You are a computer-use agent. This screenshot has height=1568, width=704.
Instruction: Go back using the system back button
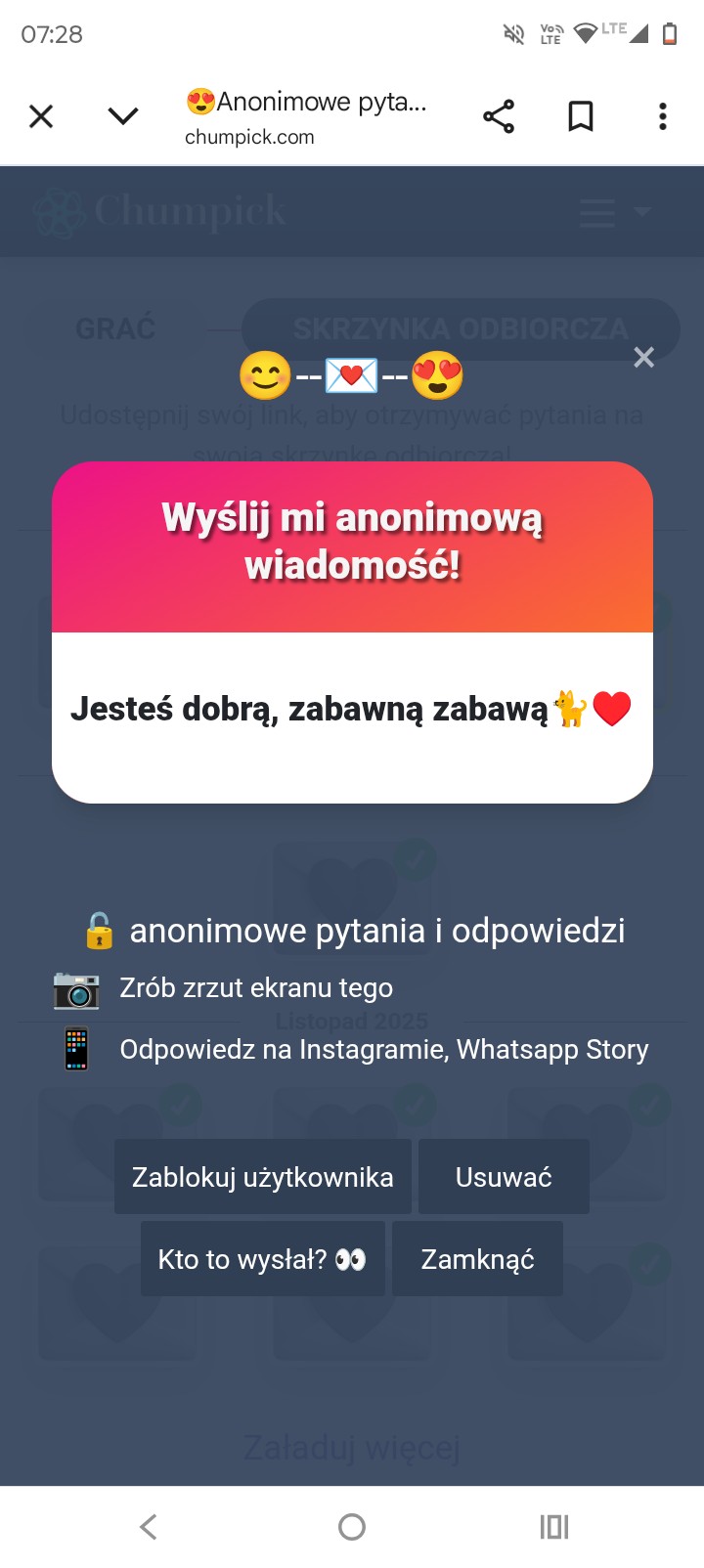click(149, 1527)
